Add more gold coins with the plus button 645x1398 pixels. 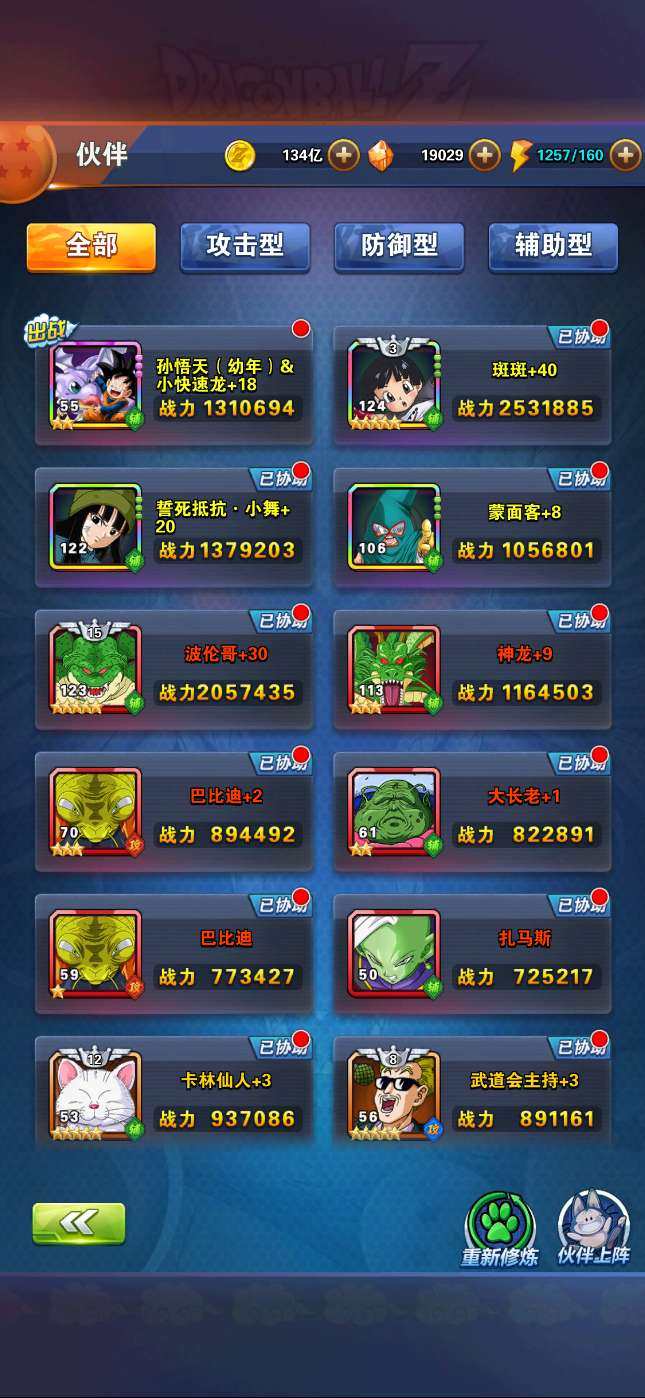coord(343,155)
